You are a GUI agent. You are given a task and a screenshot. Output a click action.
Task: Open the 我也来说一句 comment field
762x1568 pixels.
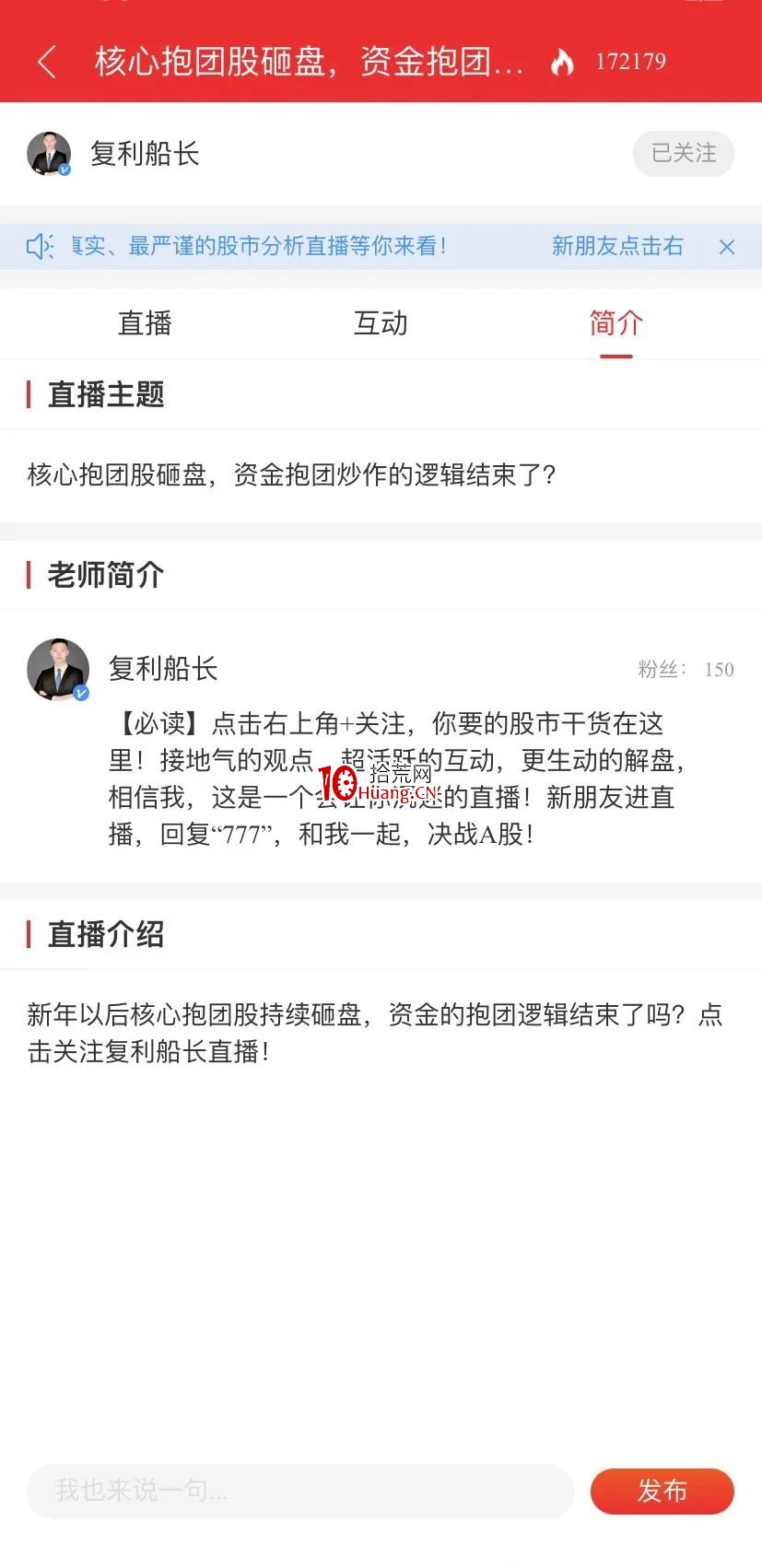[x=300, y=1491]
